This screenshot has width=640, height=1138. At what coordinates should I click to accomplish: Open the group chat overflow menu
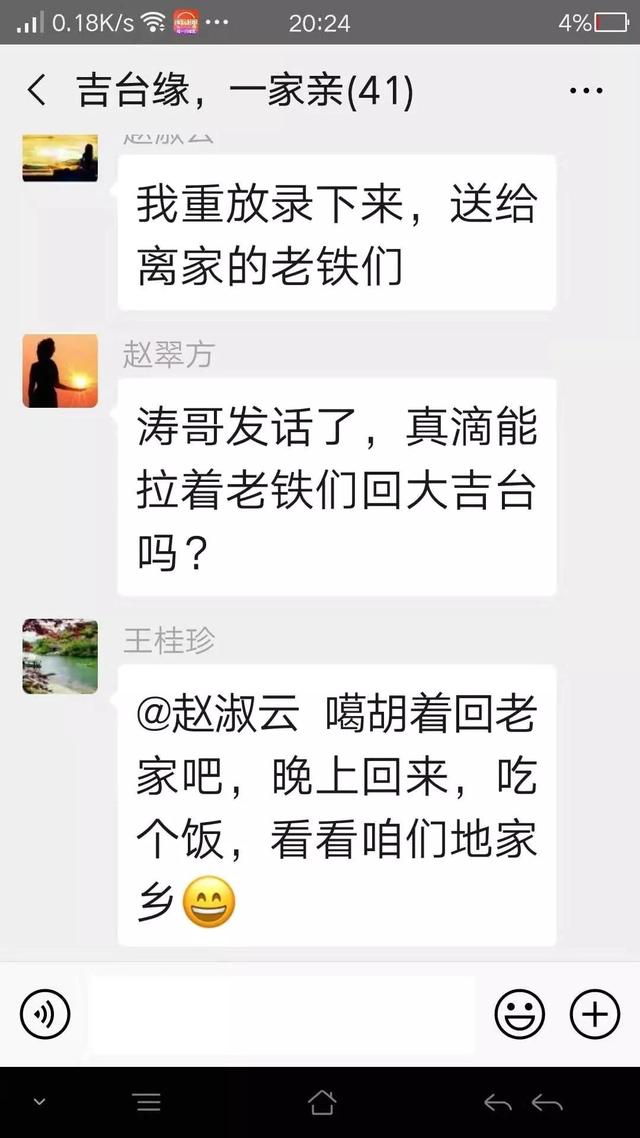[585, 92]
